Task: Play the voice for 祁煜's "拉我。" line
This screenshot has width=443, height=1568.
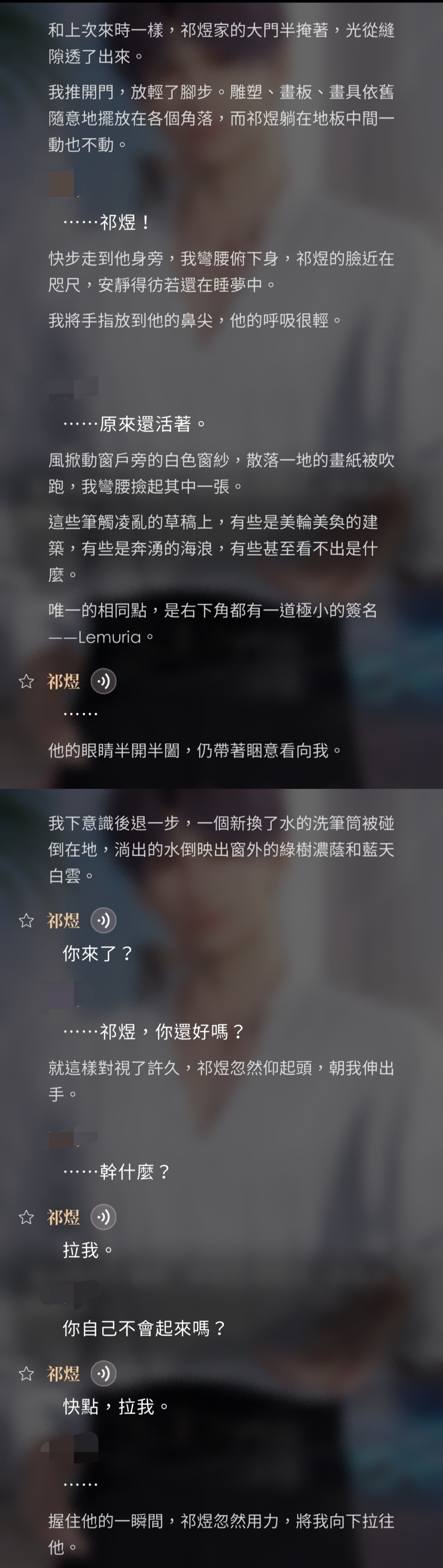Action: point(103,1217)
